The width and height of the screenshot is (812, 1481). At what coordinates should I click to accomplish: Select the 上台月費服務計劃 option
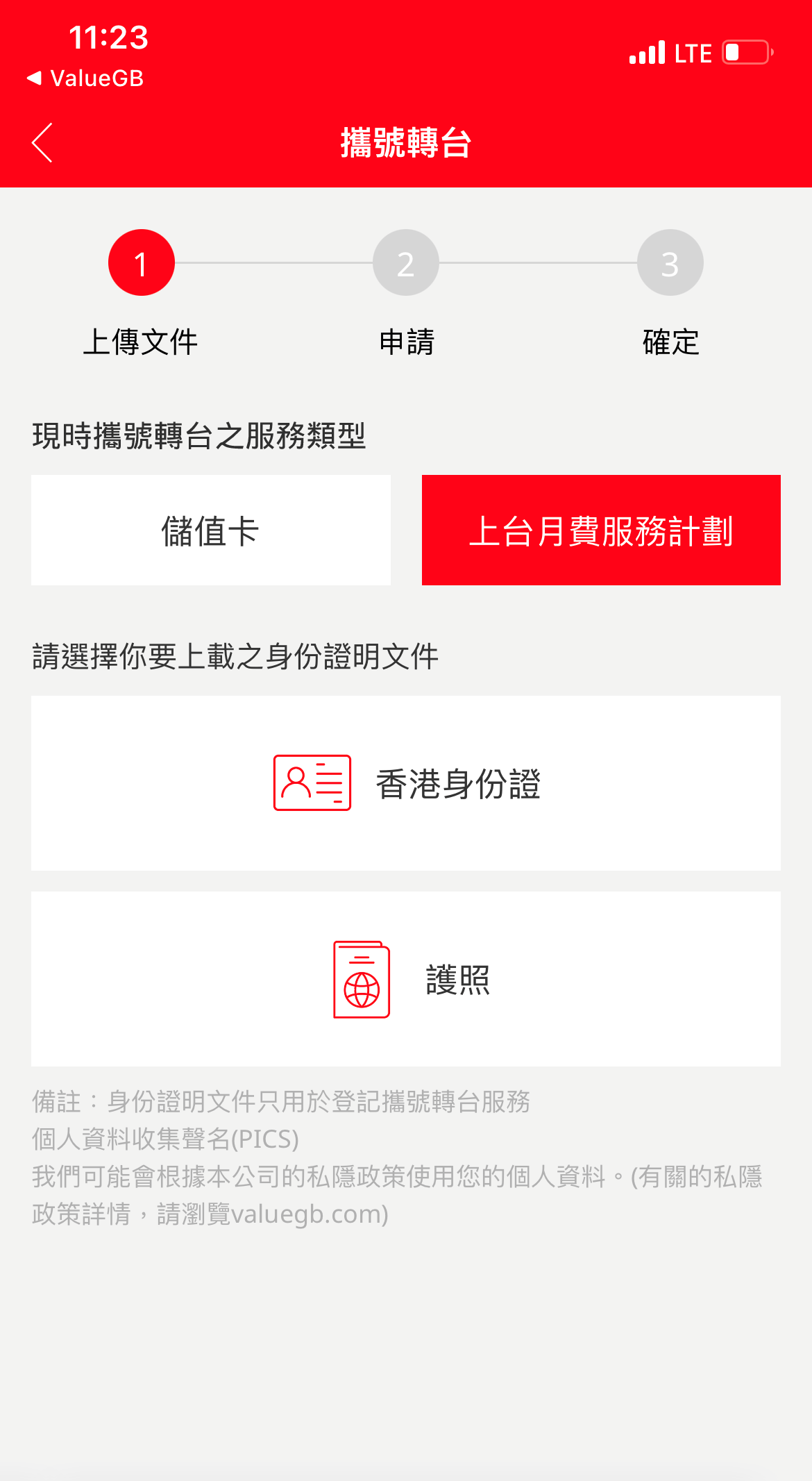coord(601,530)
